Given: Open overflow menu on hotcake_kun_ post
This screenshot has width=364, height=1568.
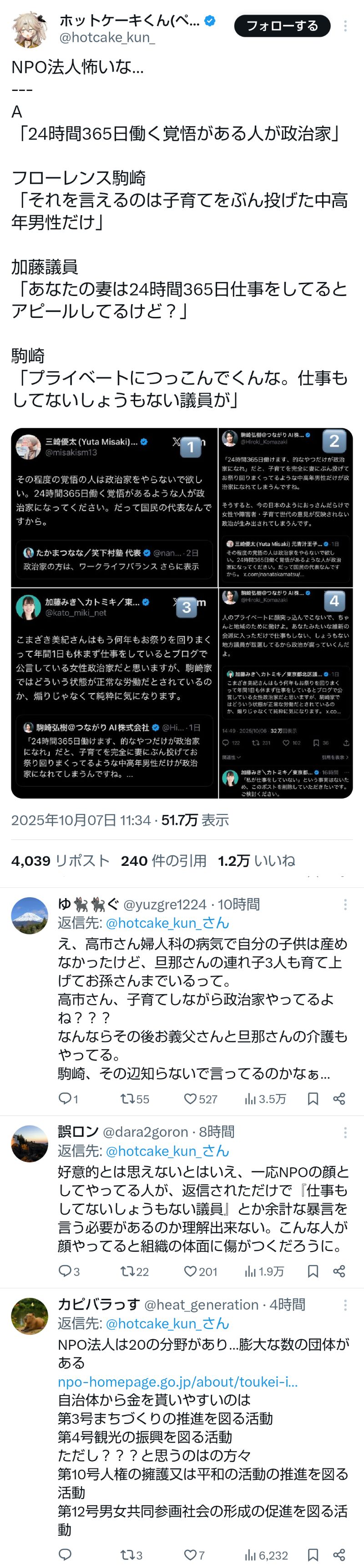Looking at the screenshot, I should point(345,25).
